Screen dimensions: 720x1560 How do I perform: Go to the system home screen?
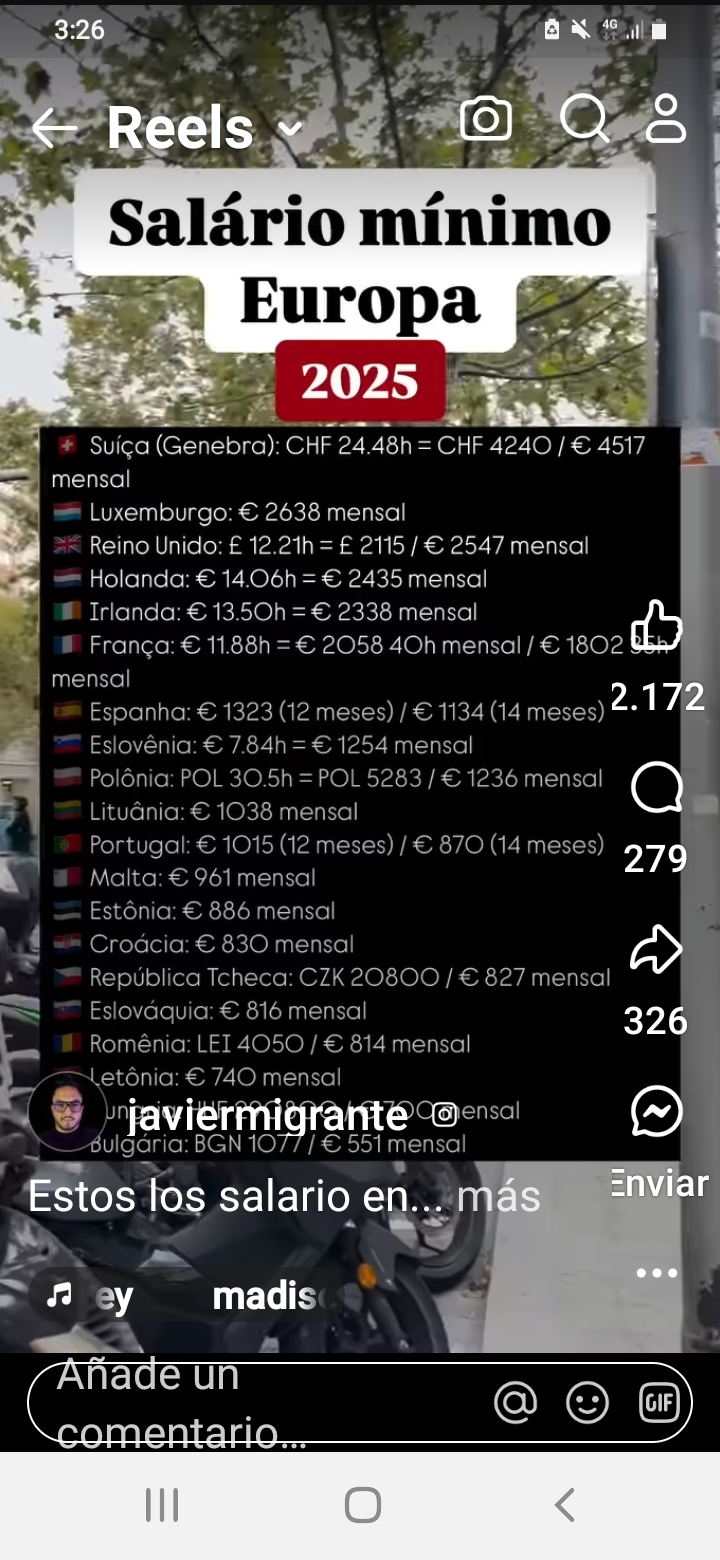(x=362, y=1504)
